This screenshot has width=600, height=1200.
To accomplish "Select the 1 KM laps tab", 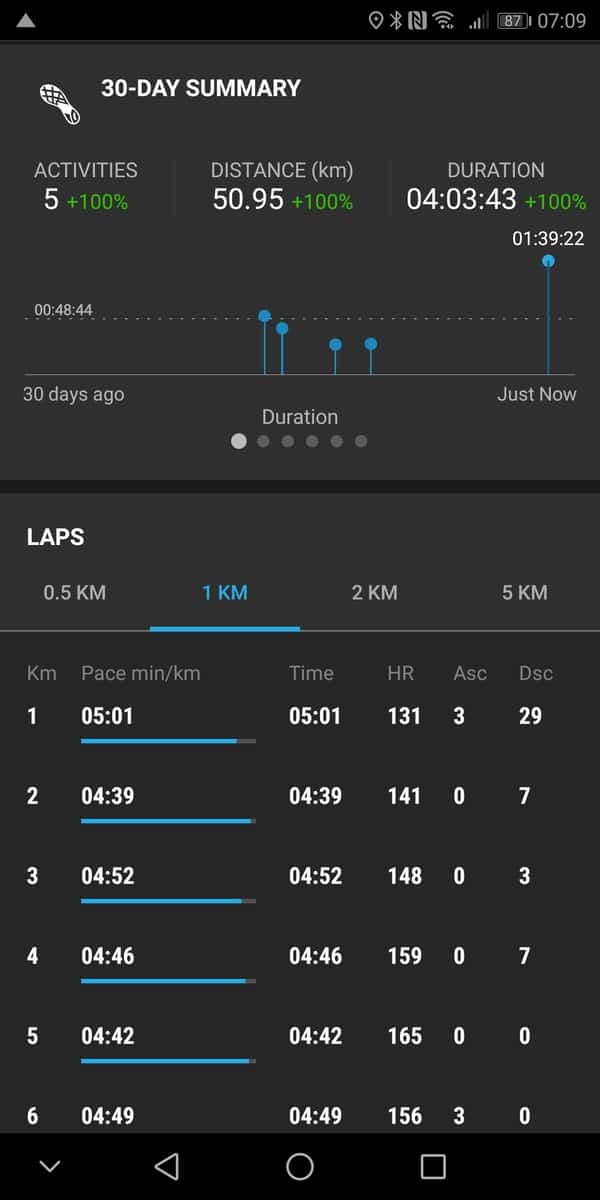I will click(x=225, y=592).
